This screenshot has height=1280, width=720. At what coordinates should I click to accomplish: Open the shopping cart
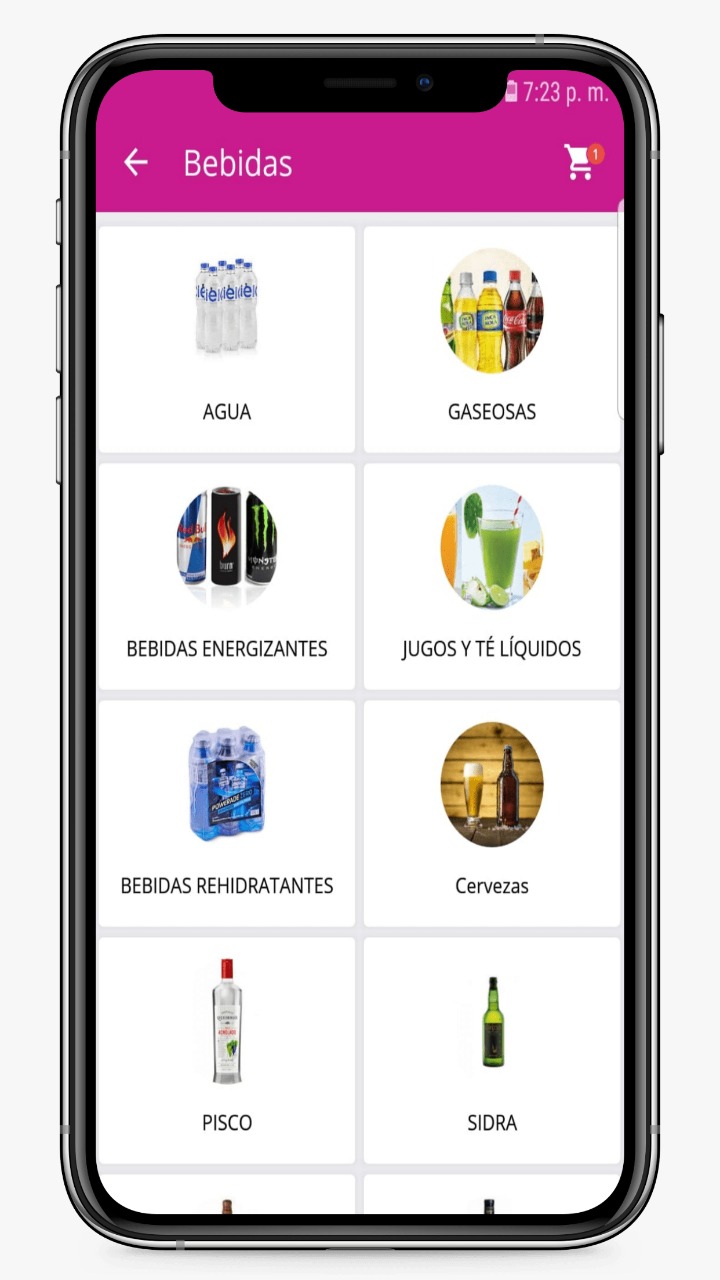582,161
